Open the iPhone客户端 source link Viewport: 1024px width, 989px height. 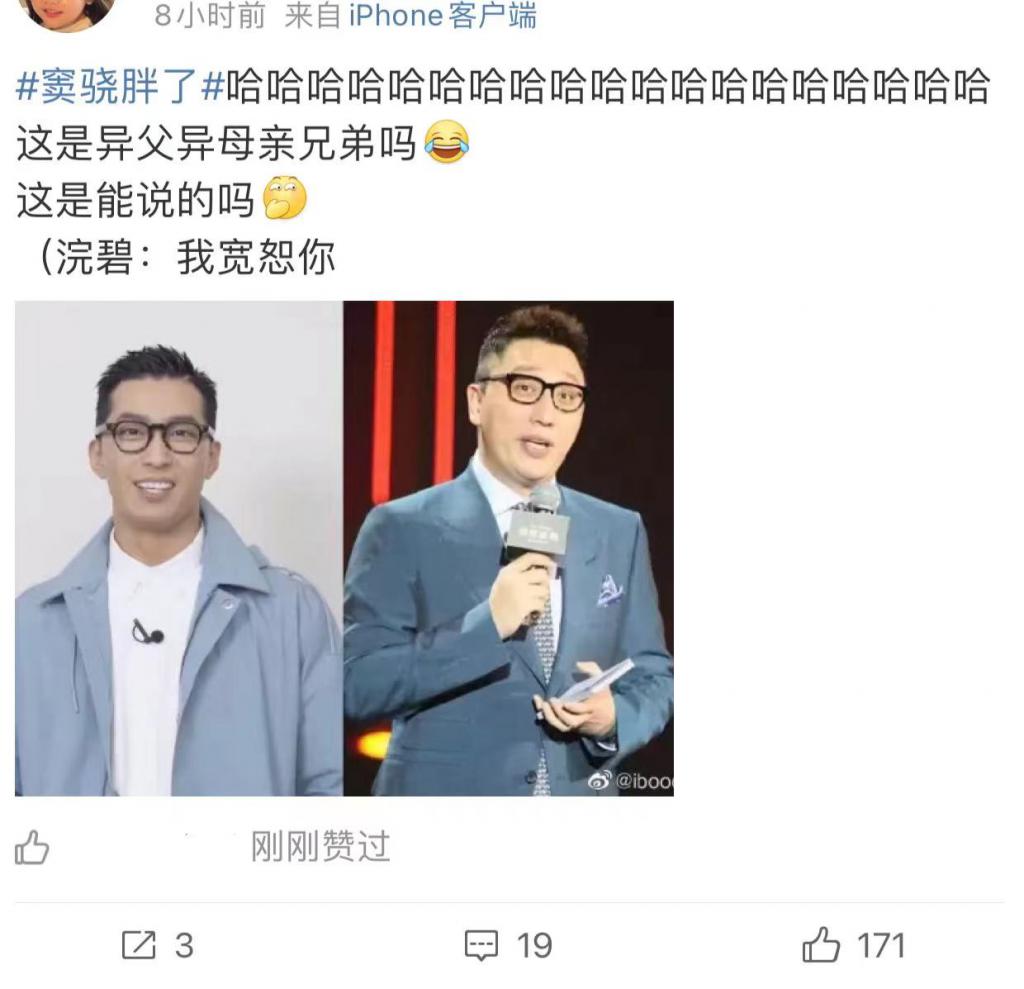(x=441, y=15)
